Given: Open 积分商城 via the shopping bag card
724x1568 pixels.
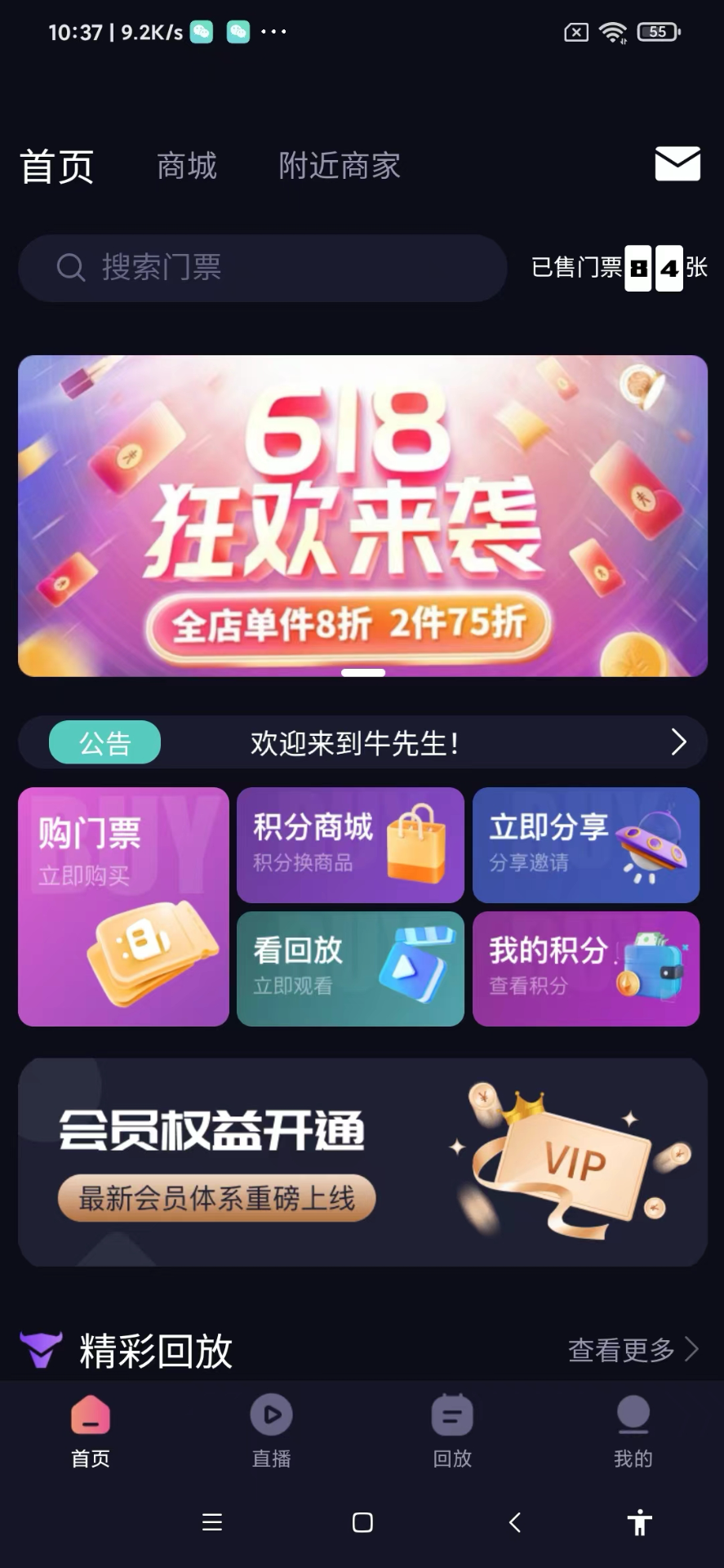Looking at the screenshot, I should pyautogui.click(x=350, y=845).
